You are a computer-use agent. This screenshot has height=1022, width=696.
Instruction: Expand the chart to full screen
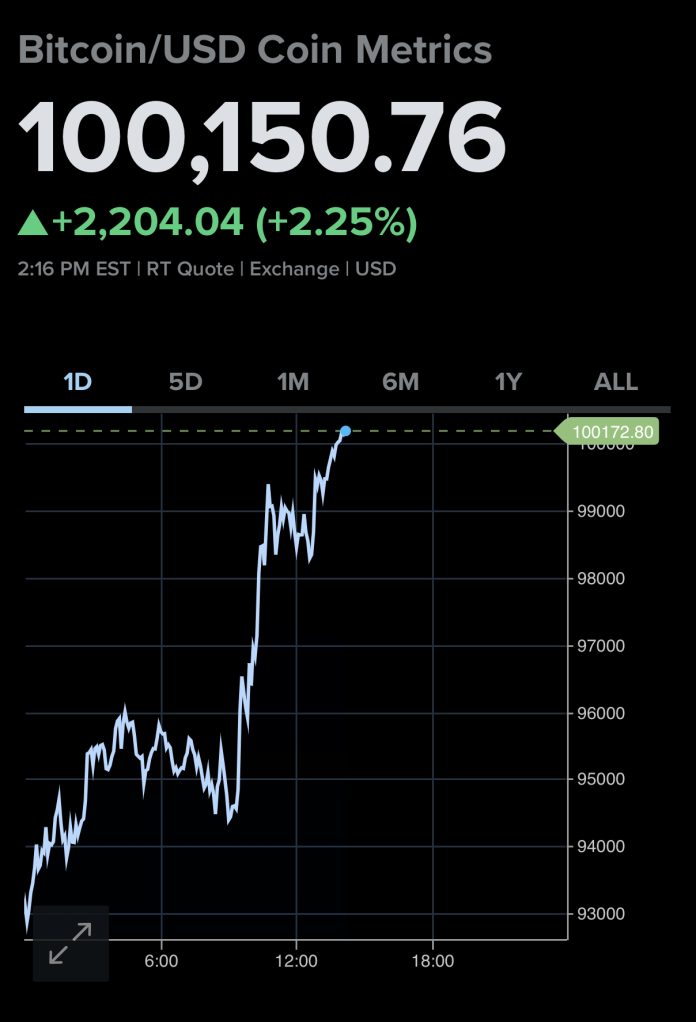click(70, 943)
